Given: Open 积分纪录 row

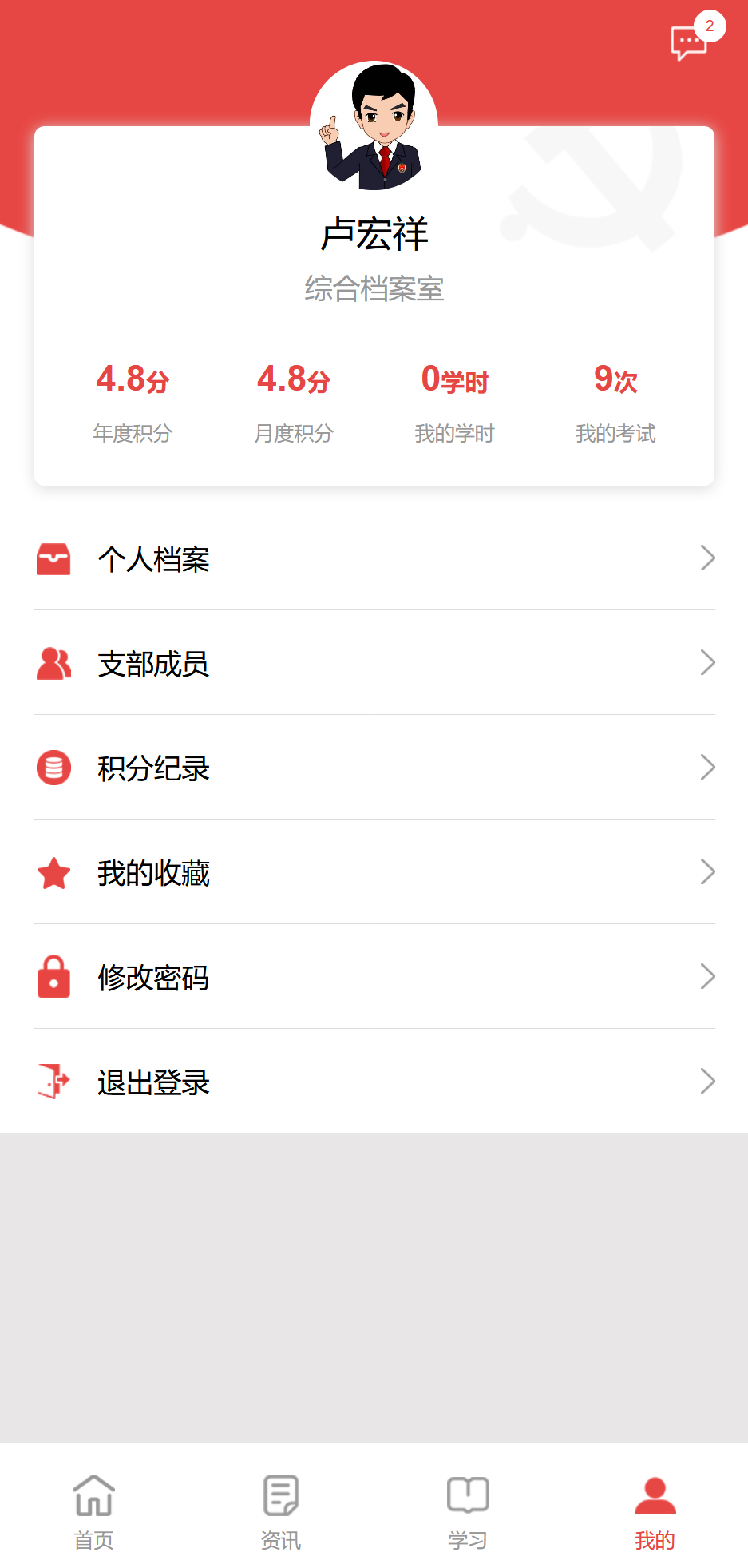Looking at the screenshot, I should (374, 768).
